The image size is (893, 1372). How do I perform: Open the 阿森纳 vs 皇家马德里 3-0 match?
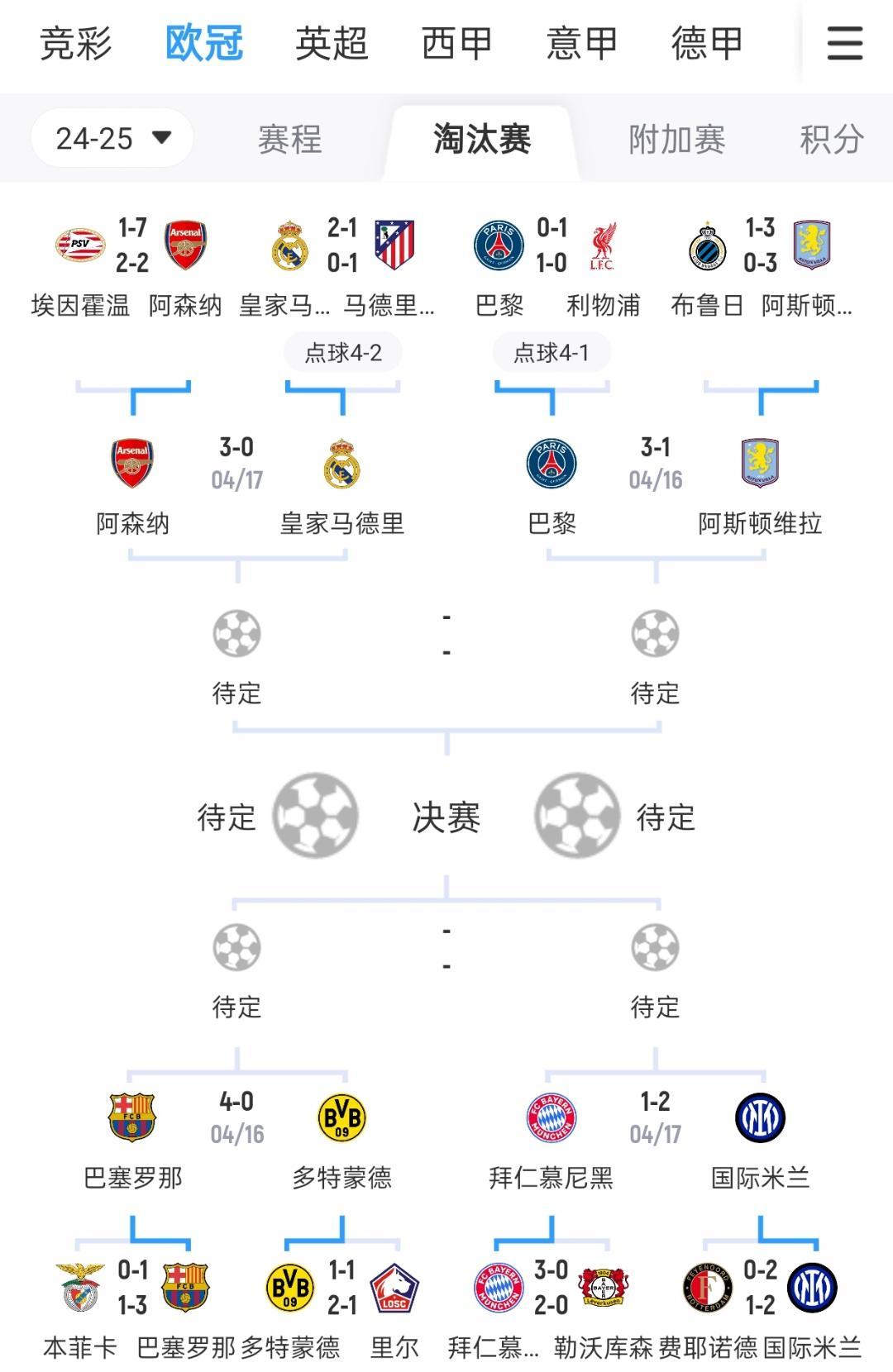coord(236,464)
